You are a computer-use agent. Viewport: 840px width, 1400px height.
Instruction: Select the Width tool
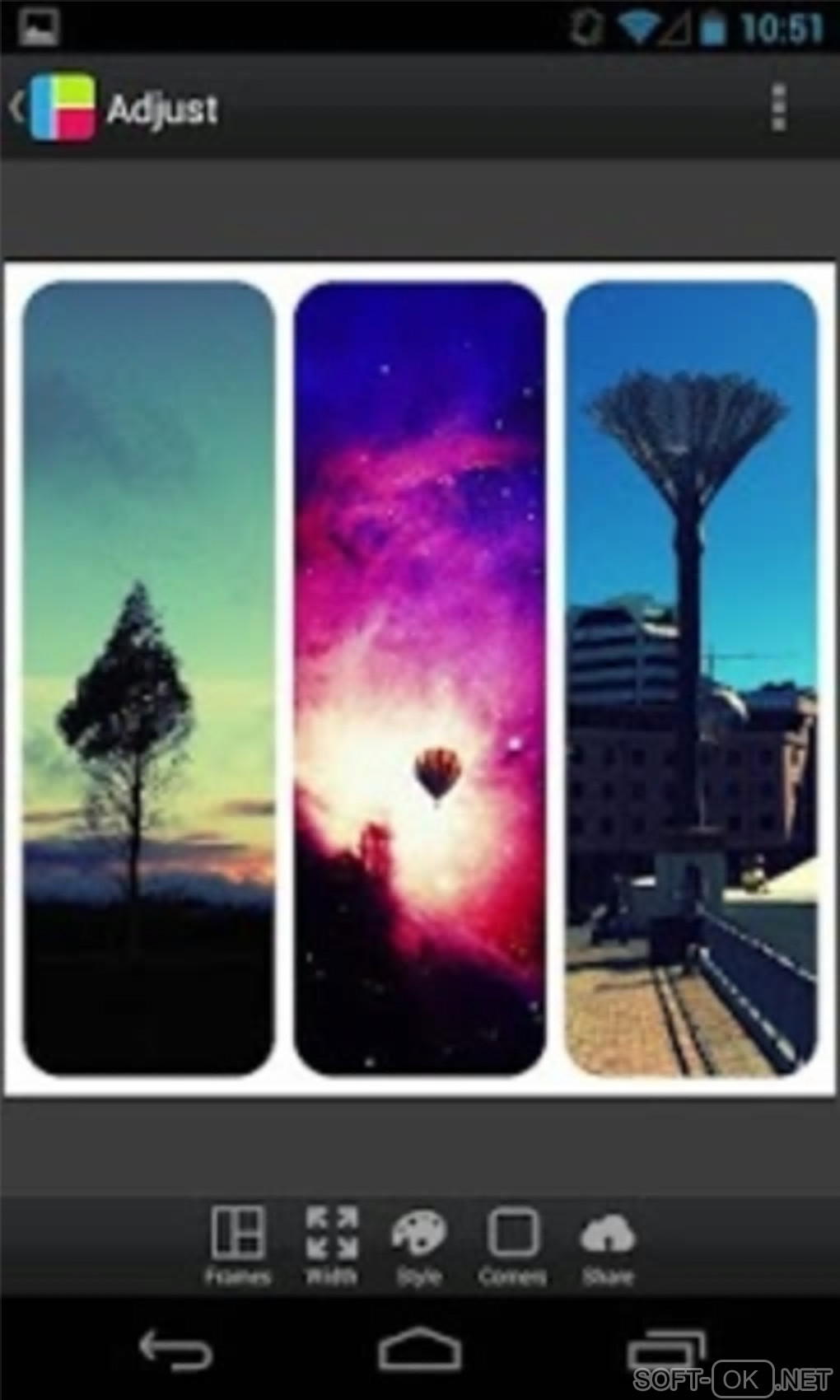click(x=332, y=1244)
